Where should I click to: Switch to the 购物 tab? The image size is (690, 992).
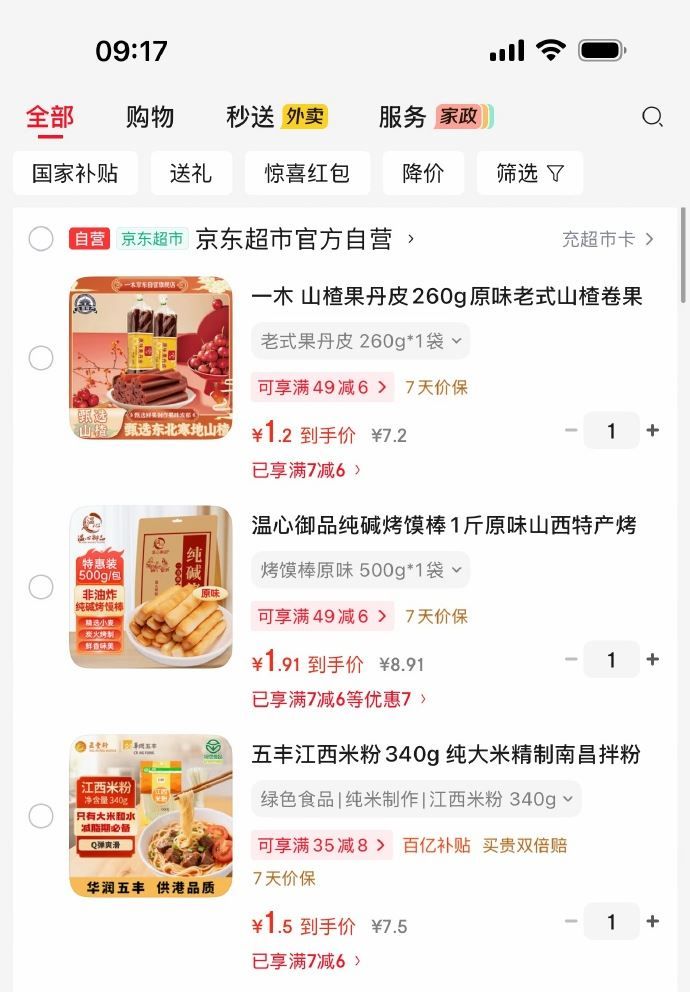pos(150,117)
